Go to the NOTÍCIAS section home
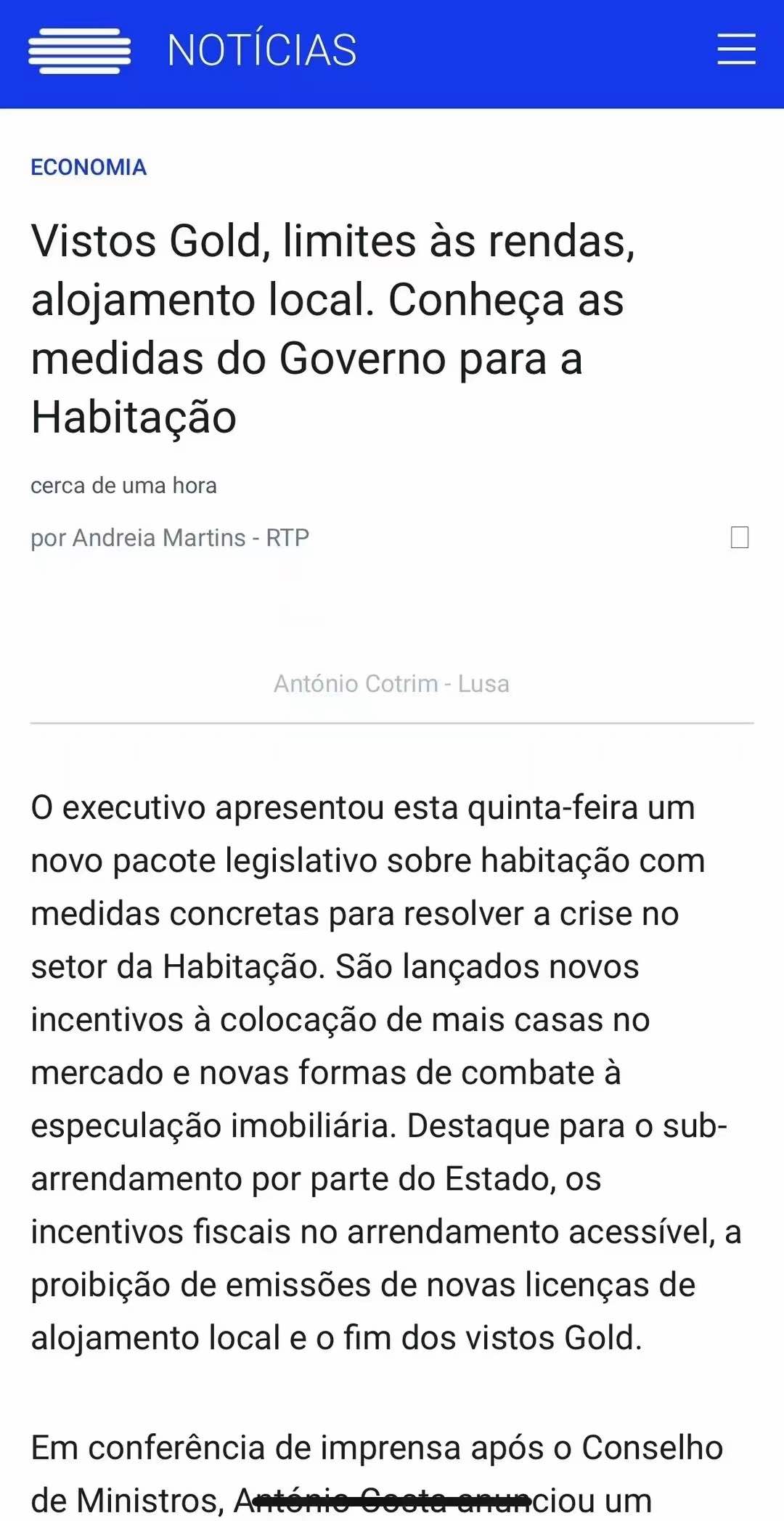This screenshot has width=784, height=1521. (x=262, y=50)
